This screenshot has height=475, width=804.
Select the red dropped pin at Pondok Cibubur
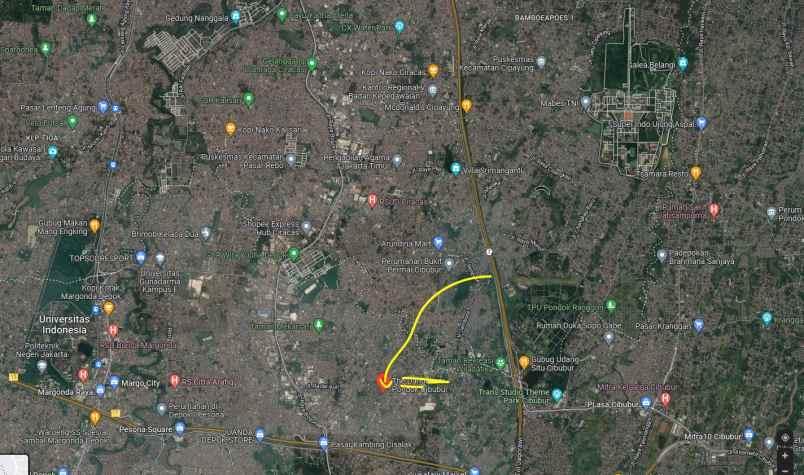point(383,379)
